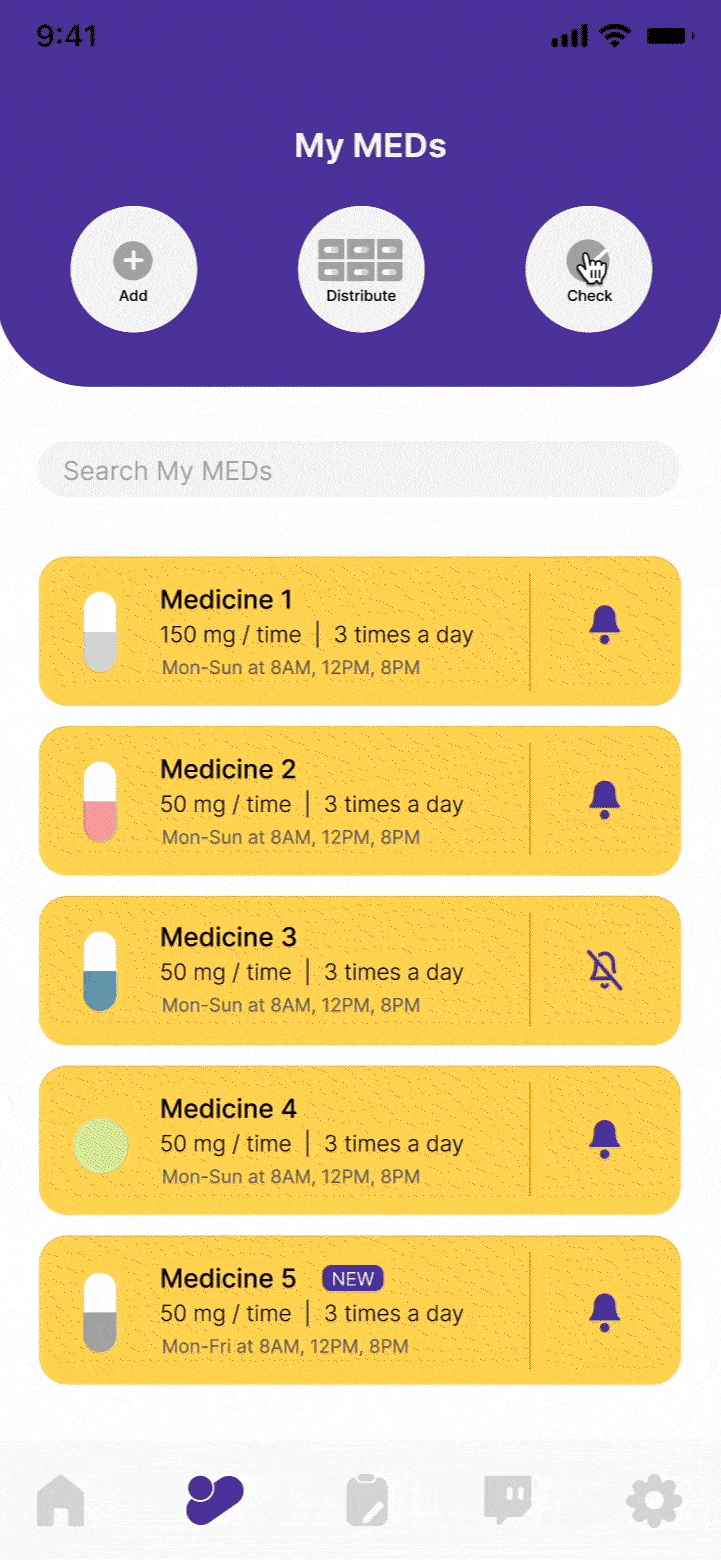721x1560 pixels.
Task: Open the Distribute pill organizer
Action: pyautogui.click(x=361, y=269)
